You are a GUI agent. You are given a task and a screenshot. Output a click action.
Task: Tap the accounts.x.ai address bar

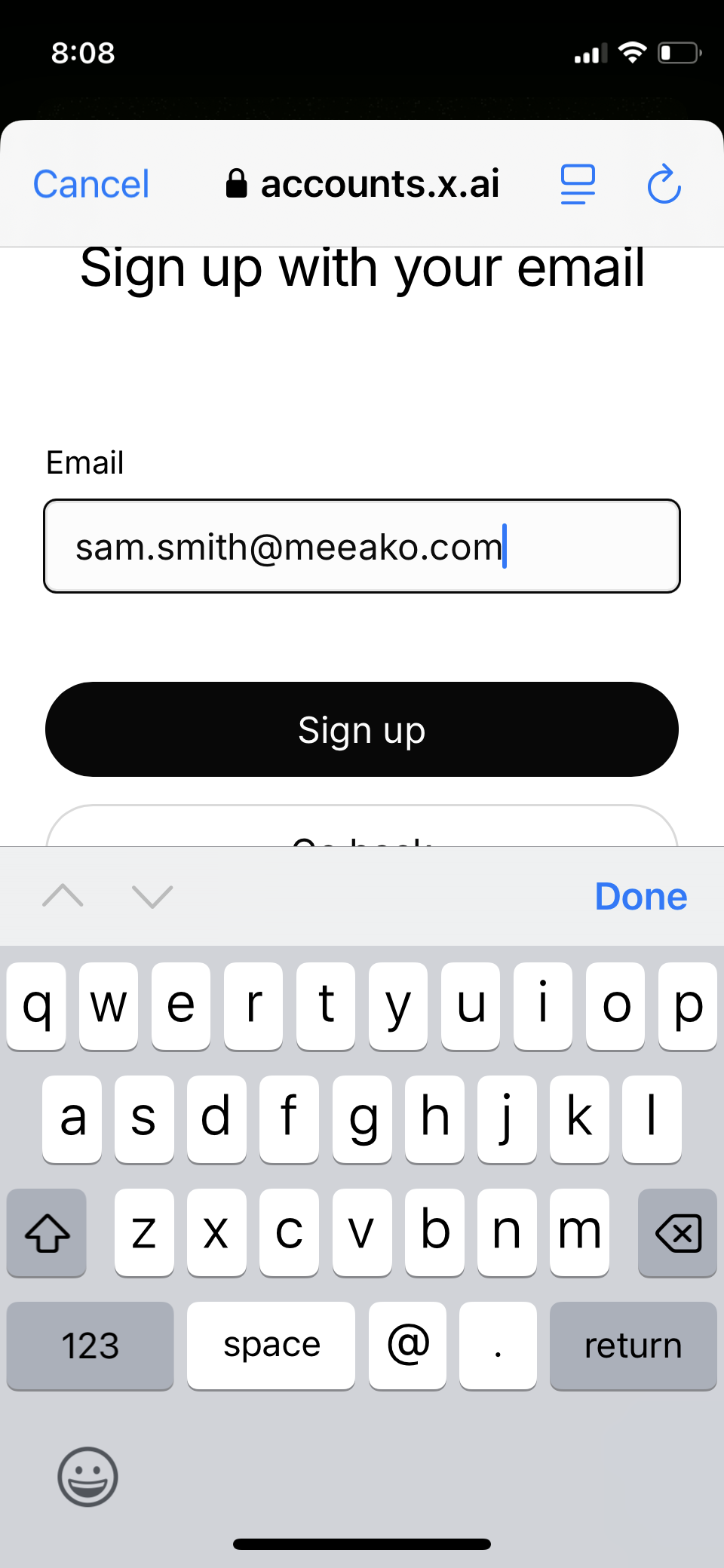[363, 184]
